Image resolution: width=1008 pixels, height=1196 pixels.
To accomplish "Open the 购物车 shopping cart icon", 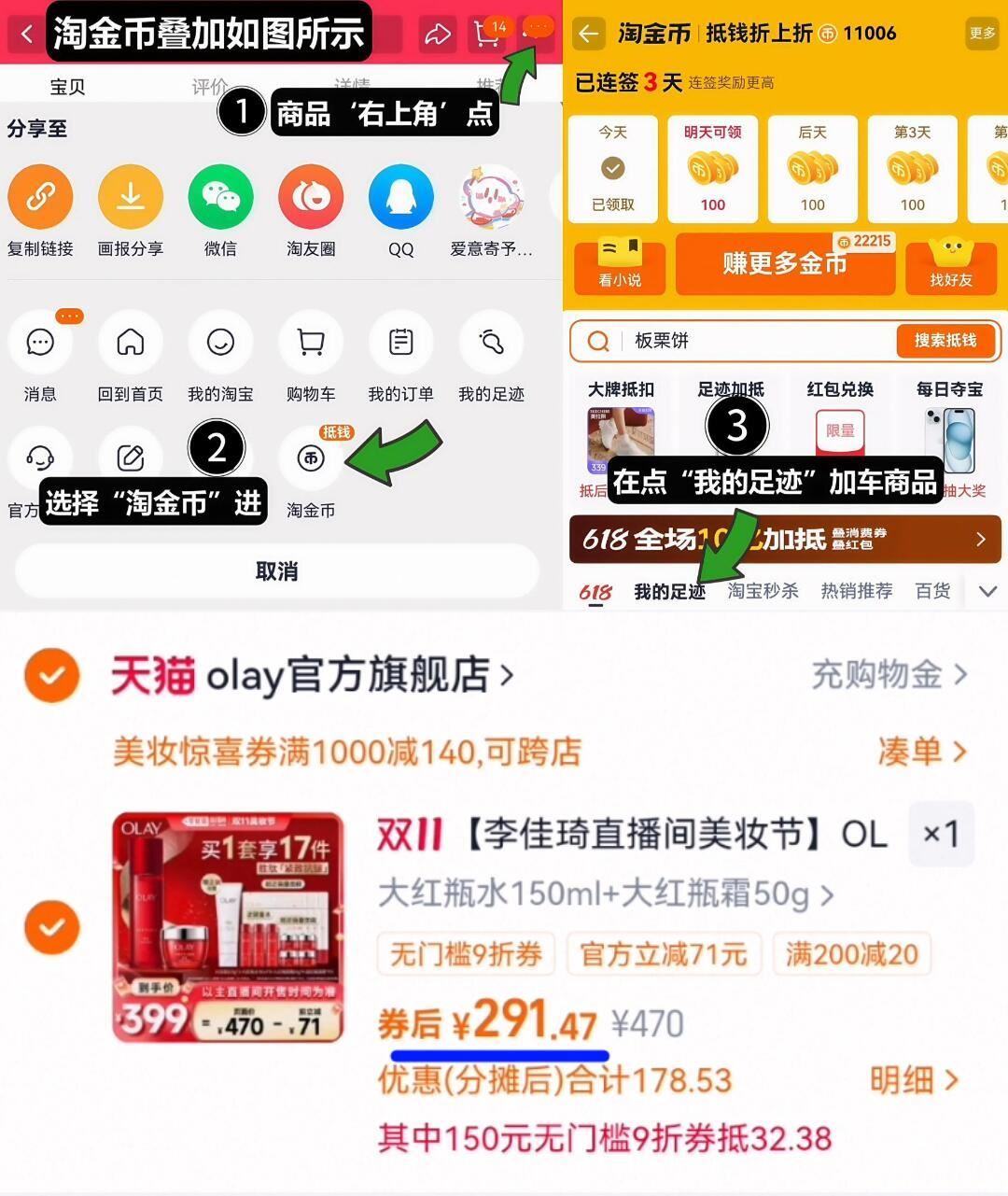I will pyautogui.click(x=310, y=343).
